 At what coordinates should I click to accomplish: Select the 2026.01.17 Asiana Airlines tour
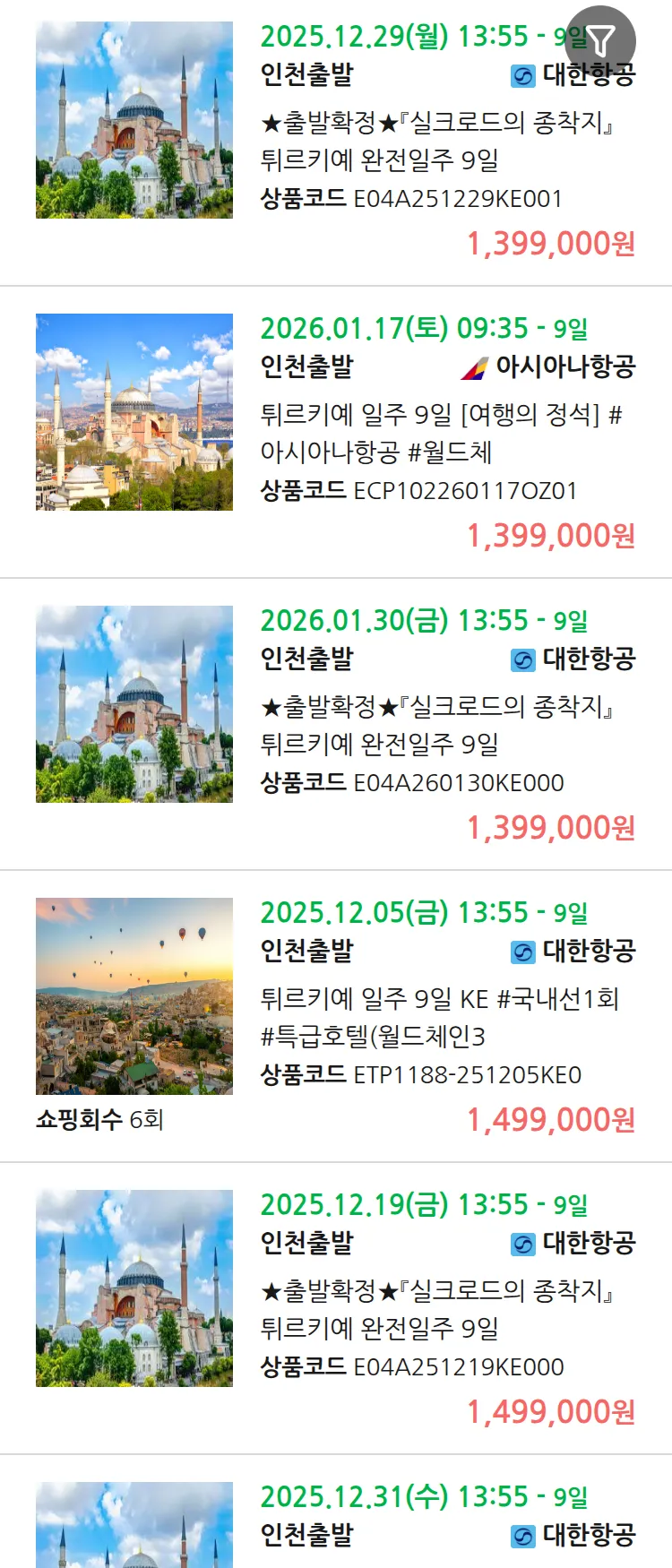(441, 433)
